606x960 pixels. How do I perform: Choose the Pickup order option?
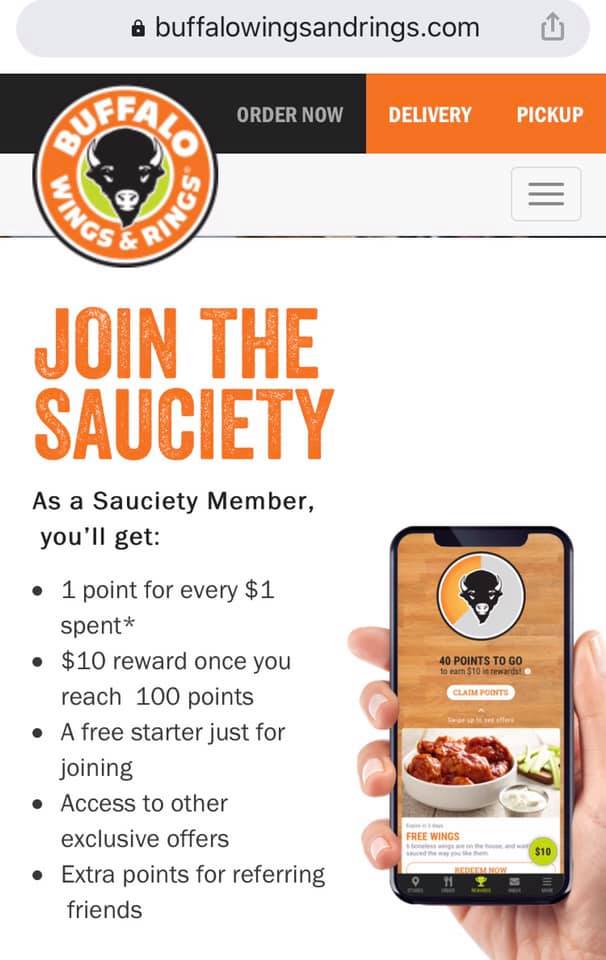coord(549,114)
